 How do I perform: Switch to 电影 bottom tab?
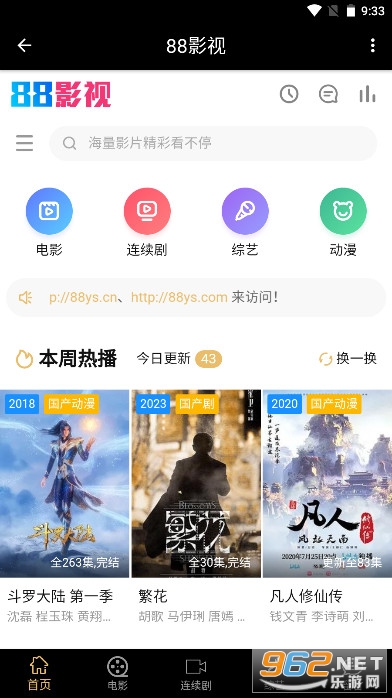coord(117,674)
